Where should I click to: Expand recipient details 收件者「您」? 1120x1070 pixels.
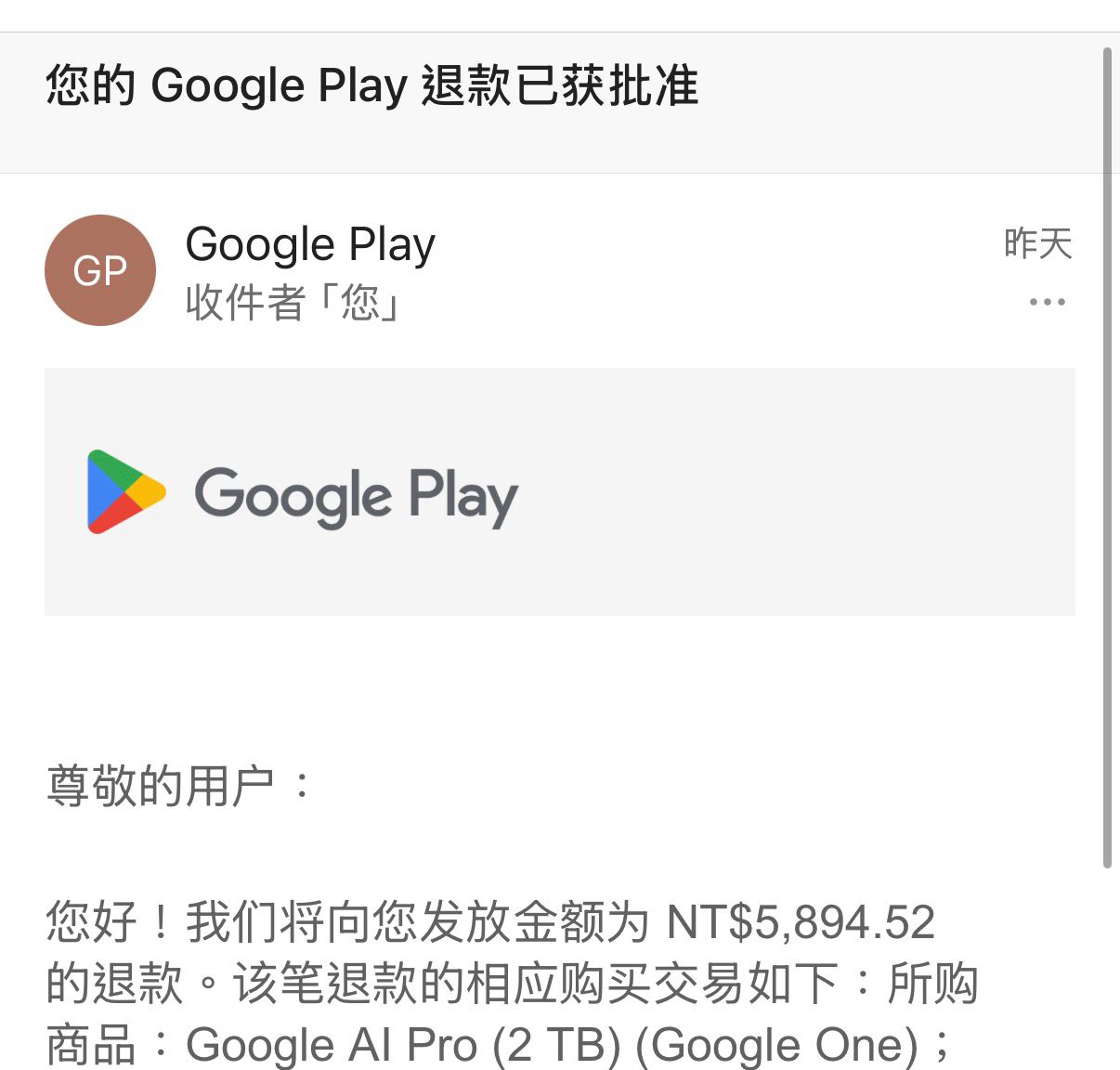tap(293, 303)
